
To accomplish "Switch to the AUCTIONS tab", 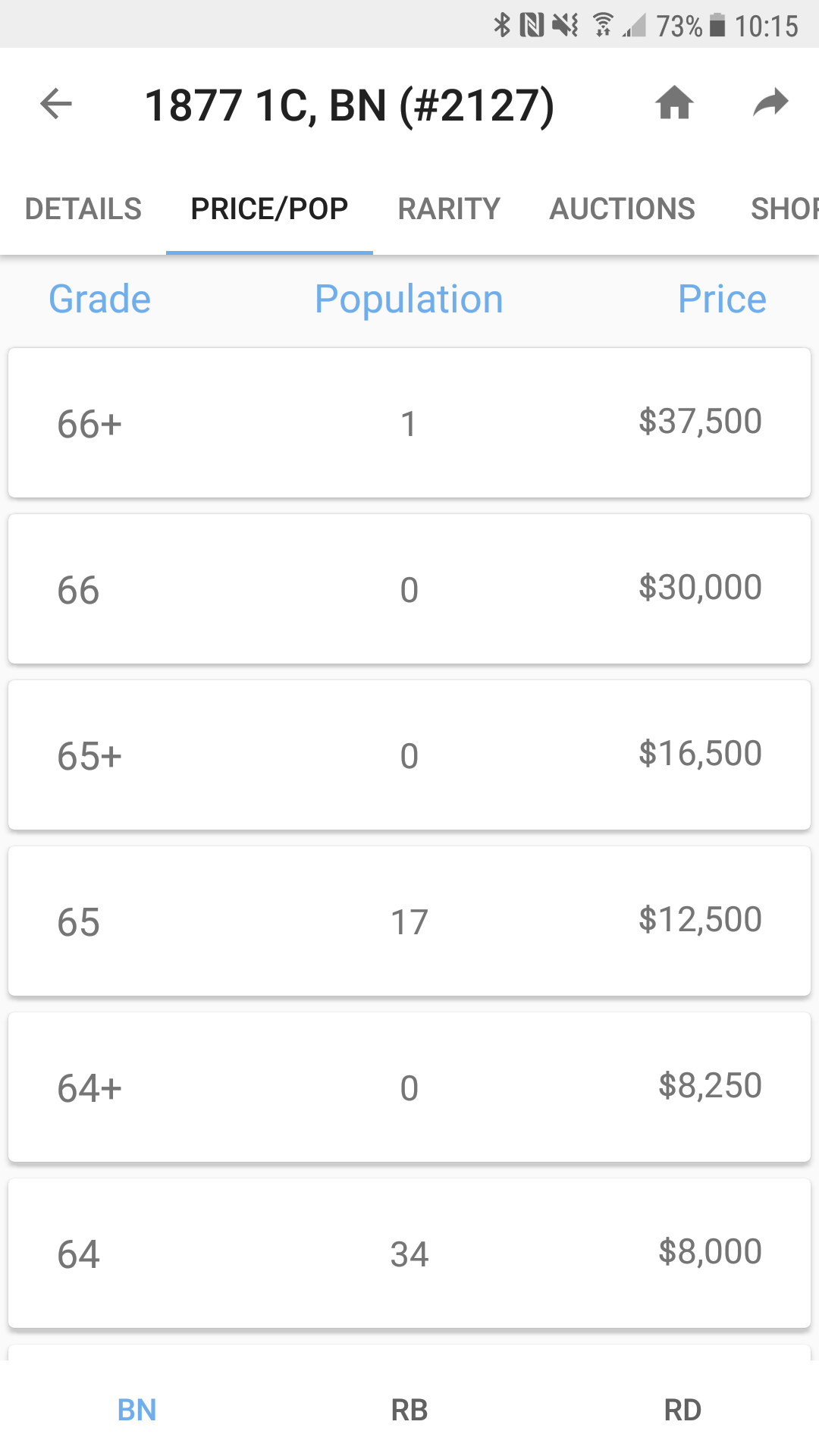I will pyautogui.click(x=622, y=209).
